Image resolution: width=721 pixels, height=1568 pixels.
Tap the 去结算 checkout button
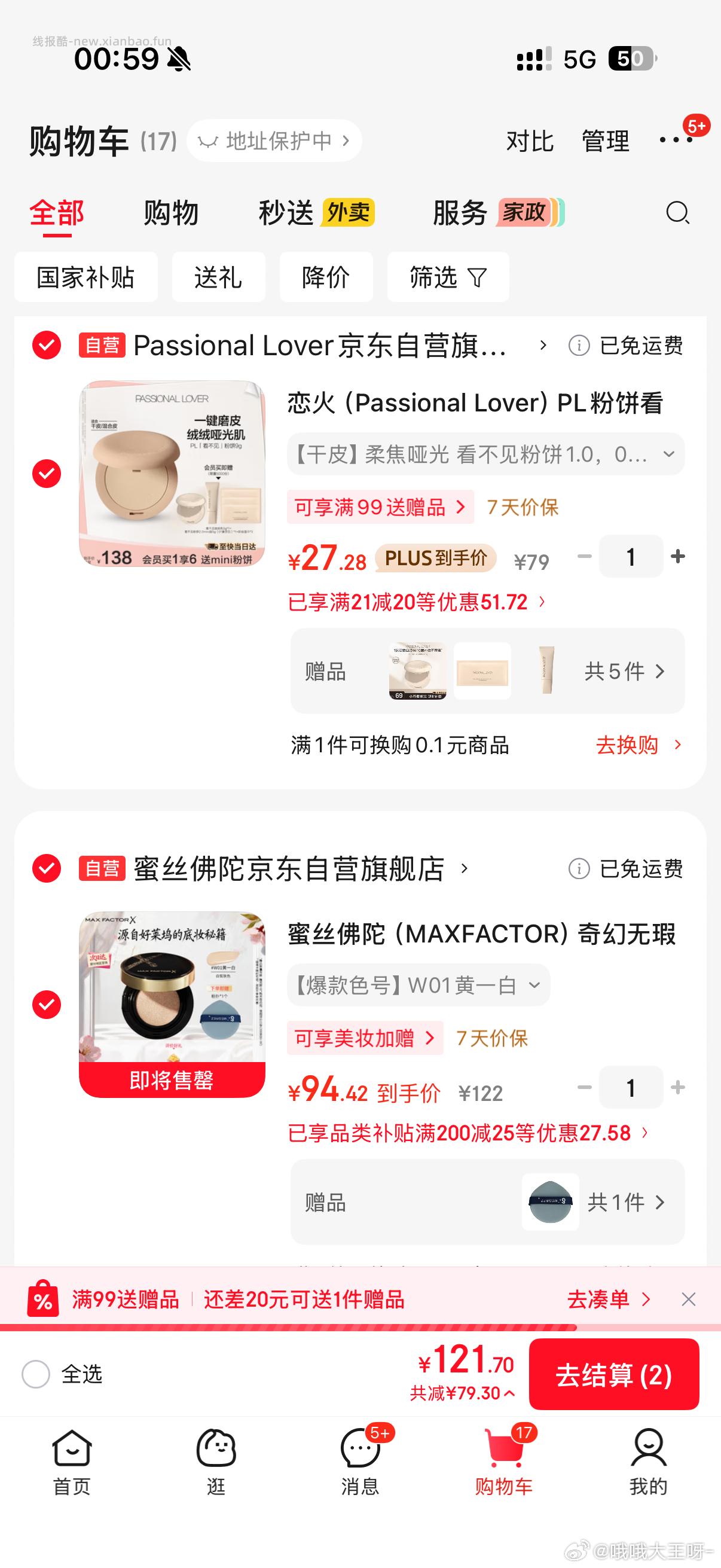click(x=615, y=1374)
